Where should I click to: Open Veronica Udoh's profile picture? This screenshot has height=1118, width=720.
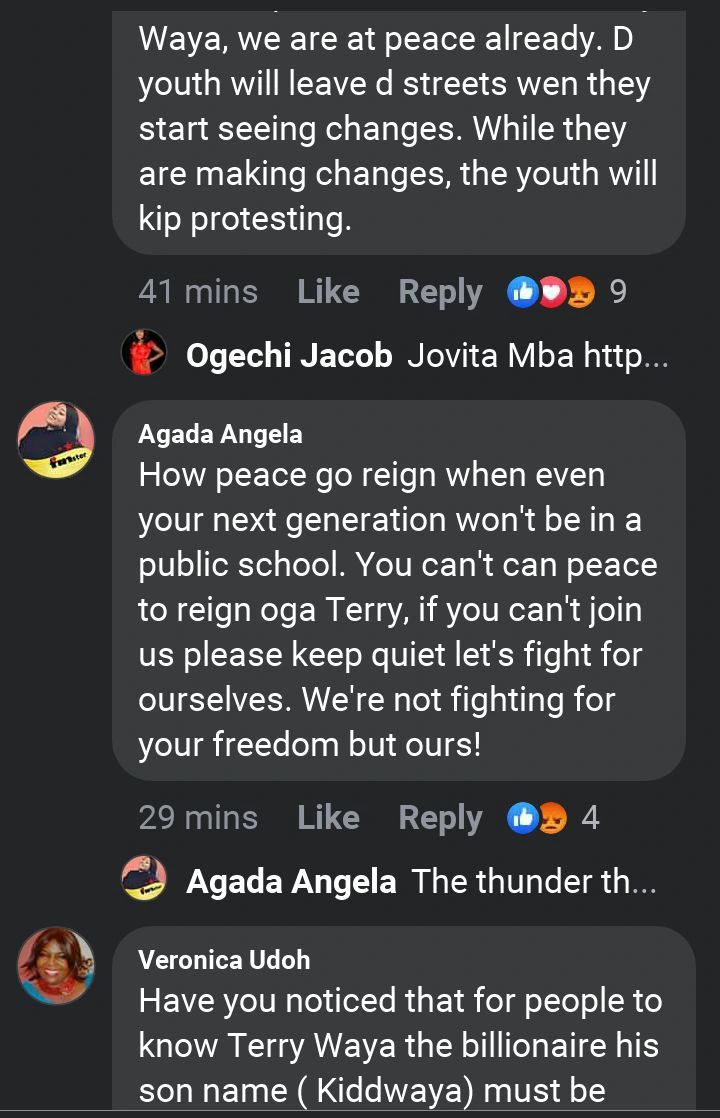(x=57, y=965)
